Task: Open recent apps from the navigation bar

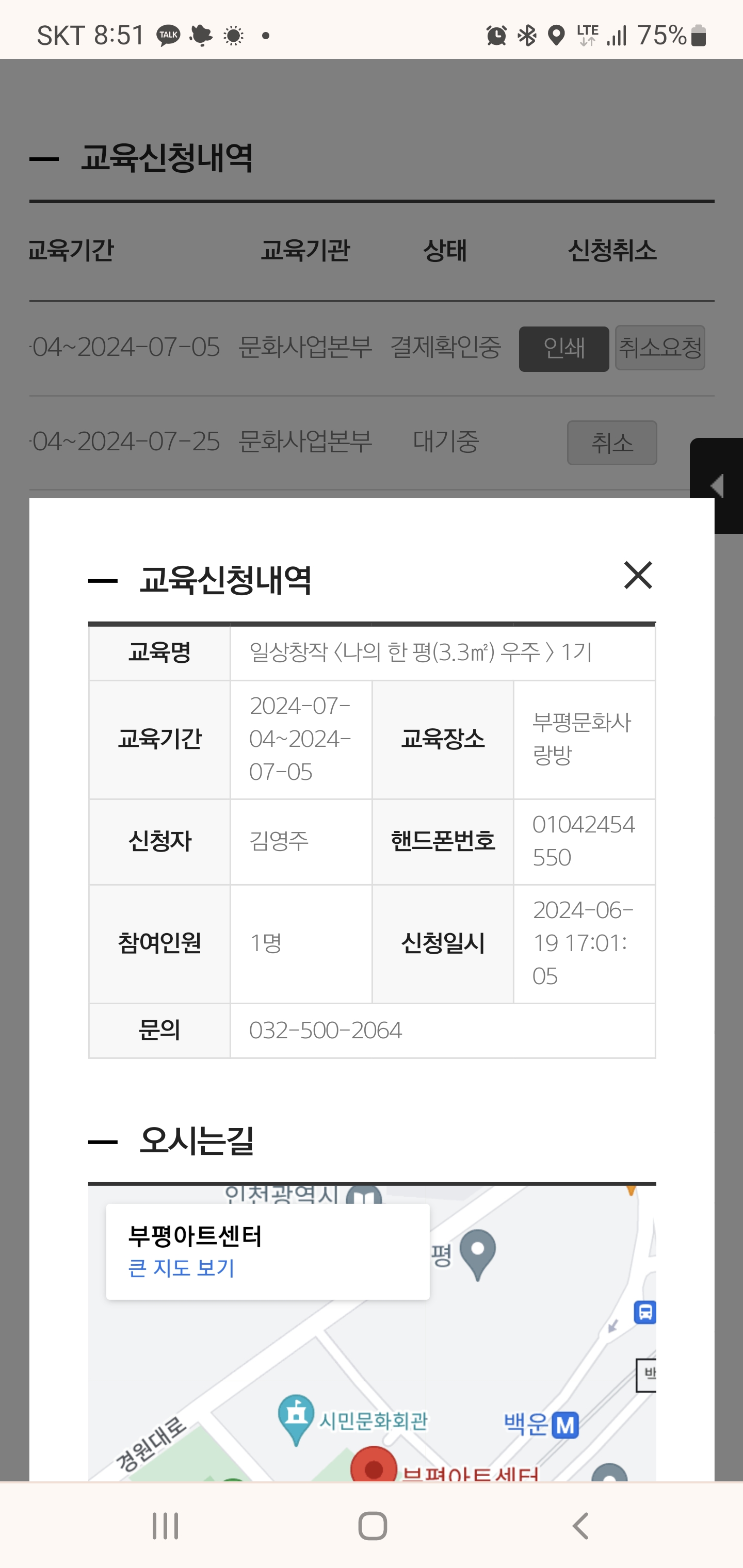Action: coord(165,1526)
